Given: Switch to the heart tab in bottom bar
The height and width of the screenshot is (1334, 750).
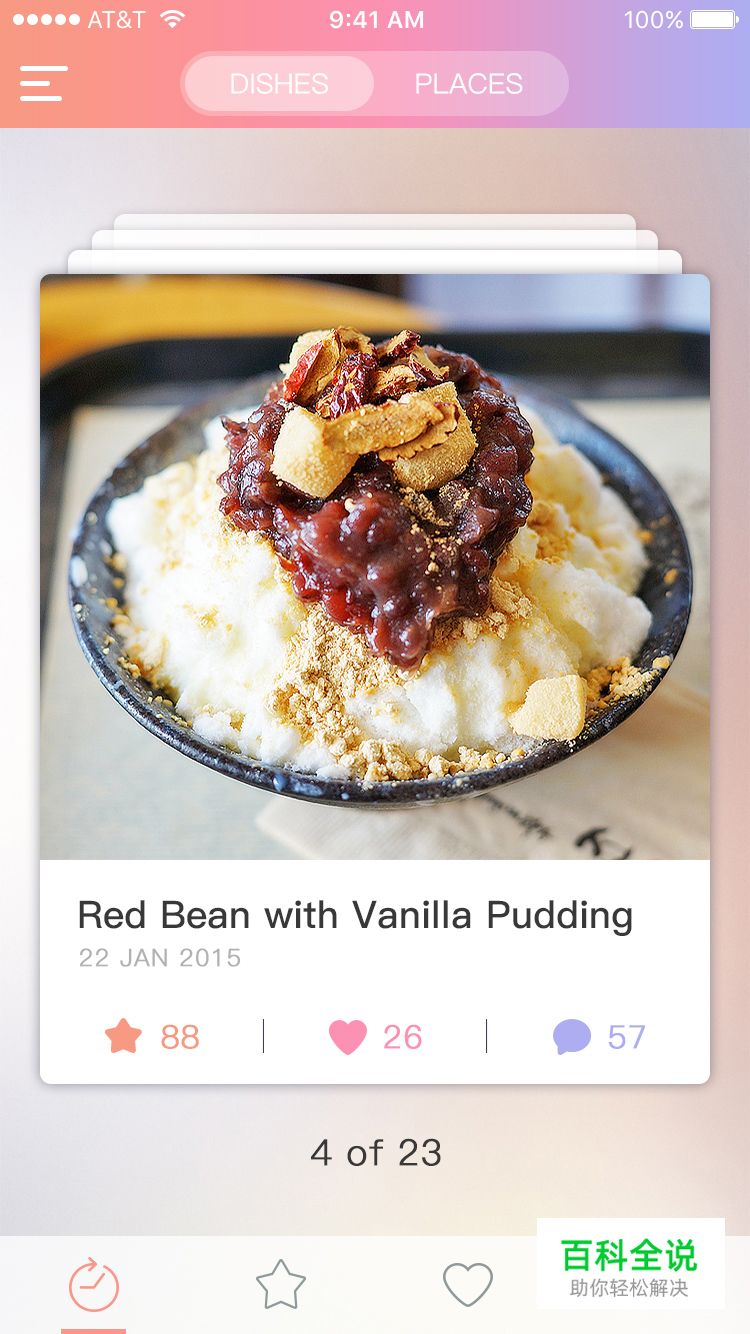Looking at the screenshot, I should coord(468,1285).
